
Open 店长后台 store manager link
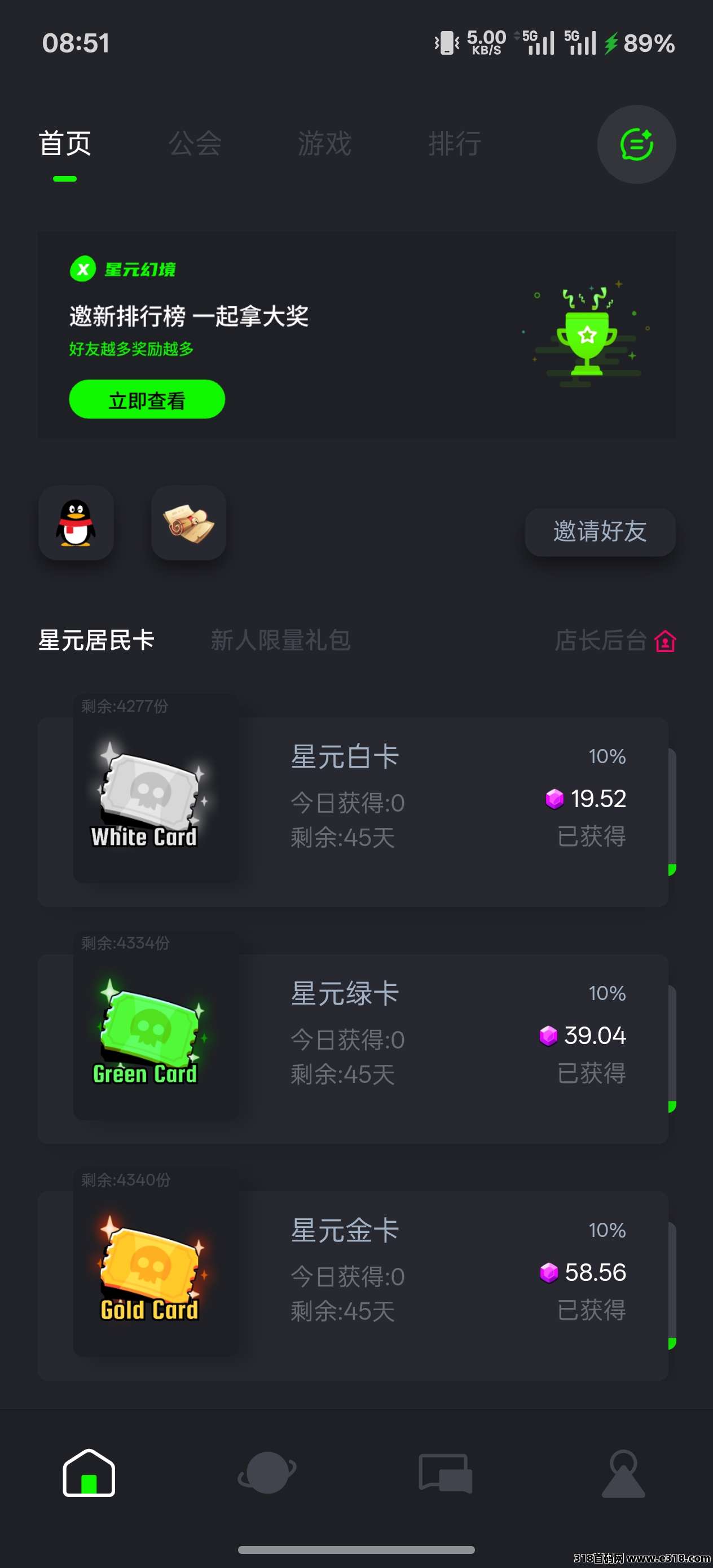[x=615, y=640]
